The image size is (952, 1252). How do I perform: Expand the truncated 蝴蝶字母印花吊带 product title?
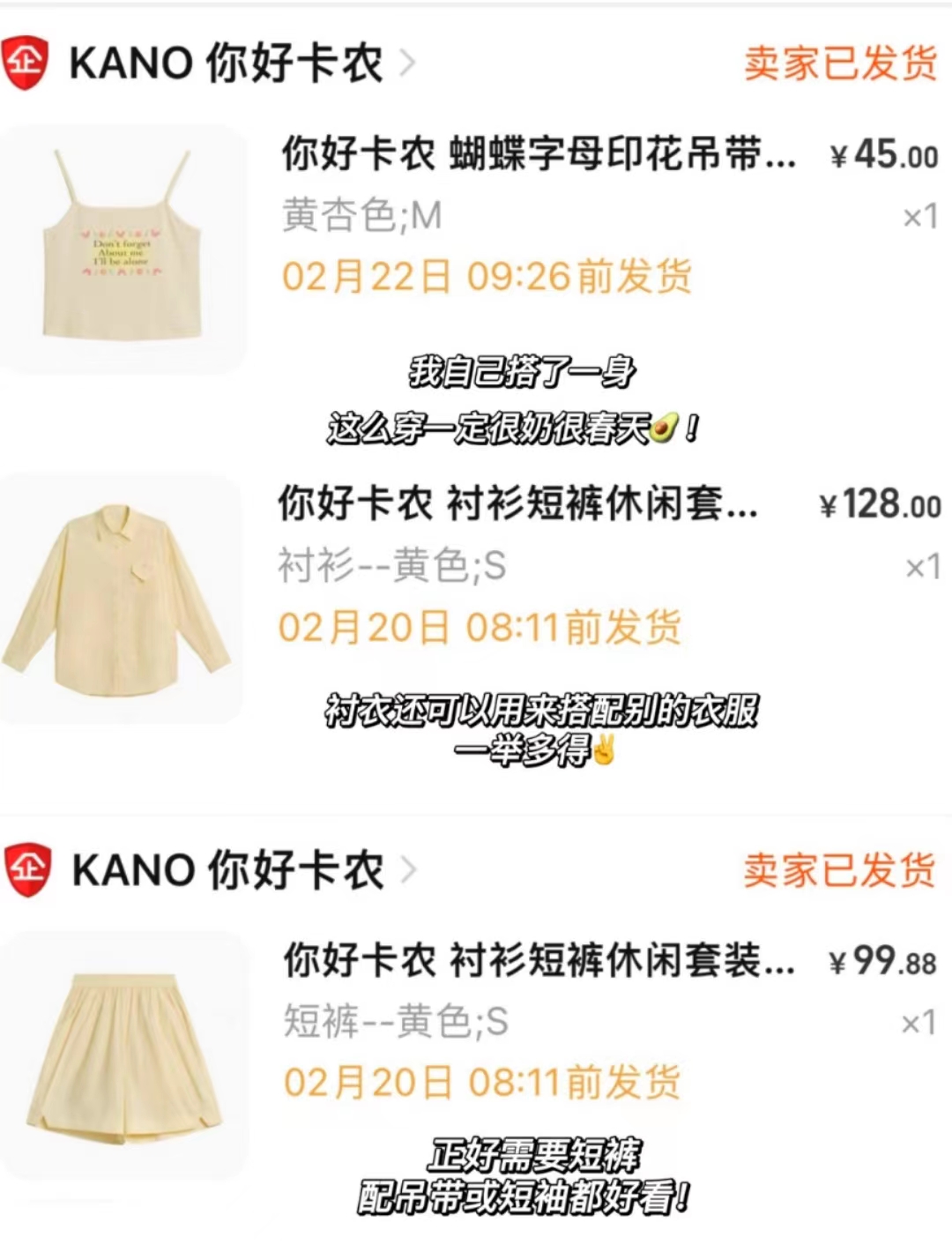538,154
